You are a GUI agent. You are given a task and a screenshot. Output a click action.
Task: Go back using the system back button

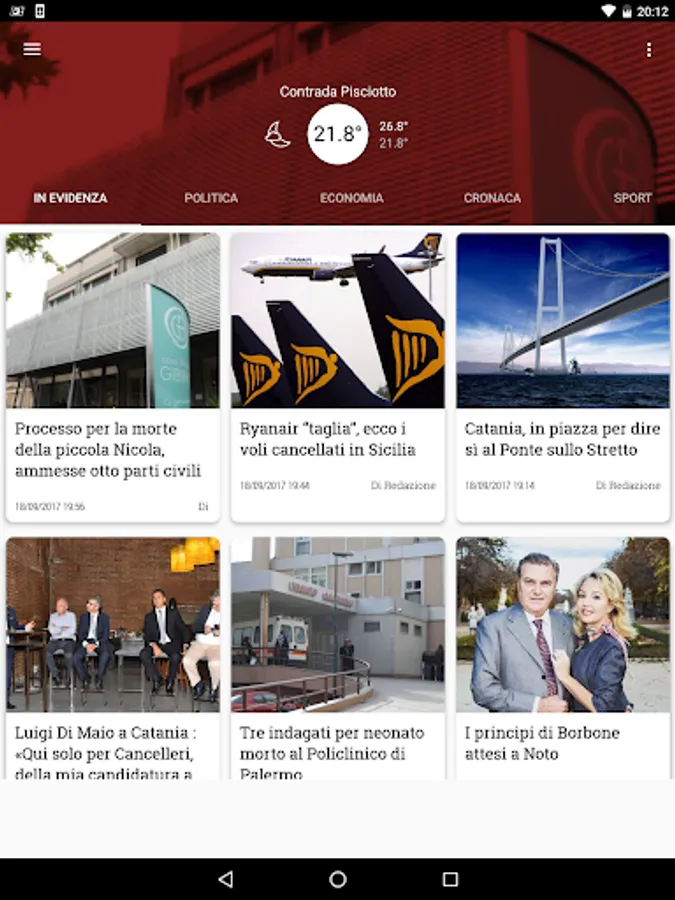pyautogui.click(x=225, y=879)
